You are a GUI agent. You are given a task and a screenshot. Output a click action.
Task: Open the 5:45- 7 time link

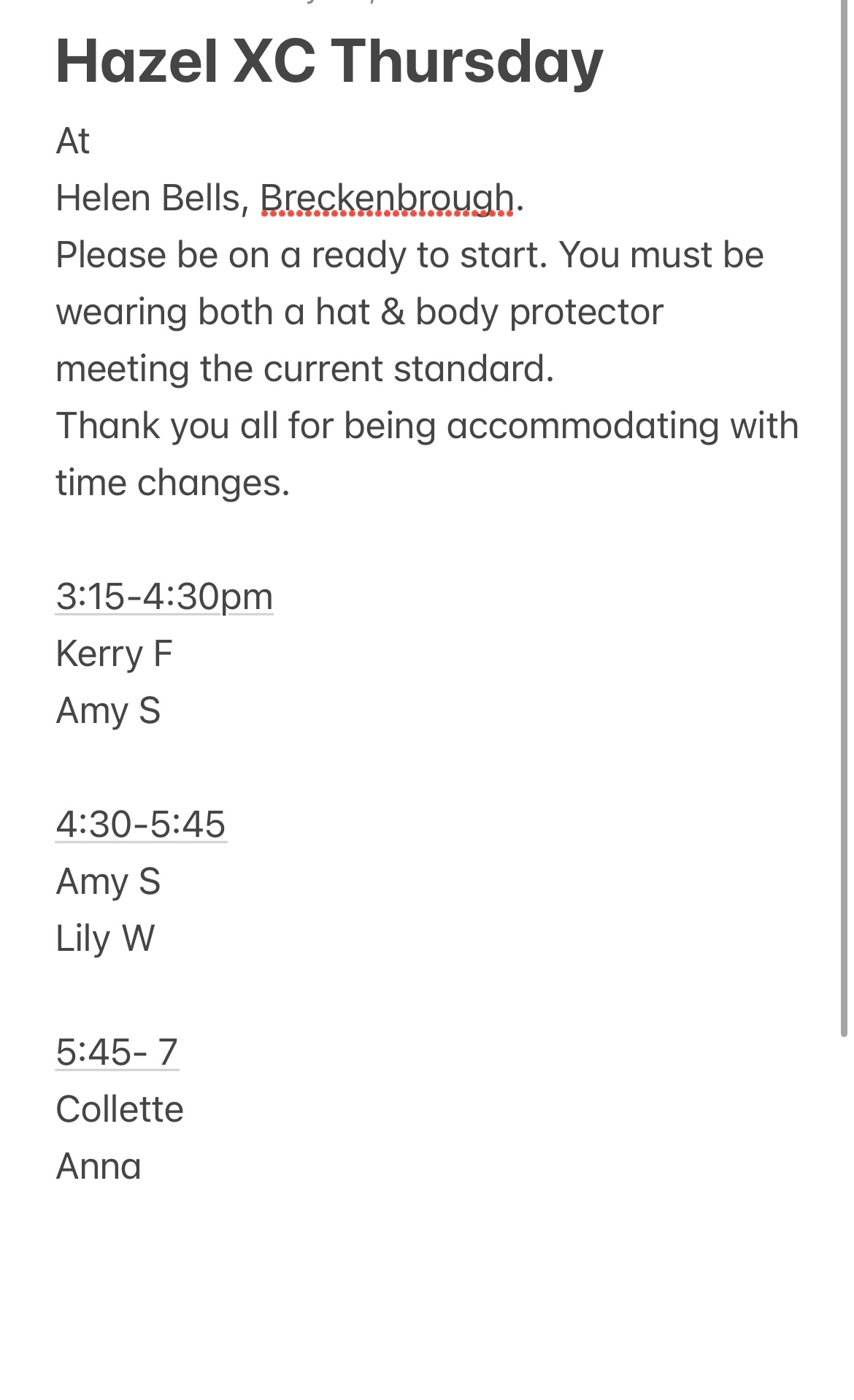[117, 1052]
